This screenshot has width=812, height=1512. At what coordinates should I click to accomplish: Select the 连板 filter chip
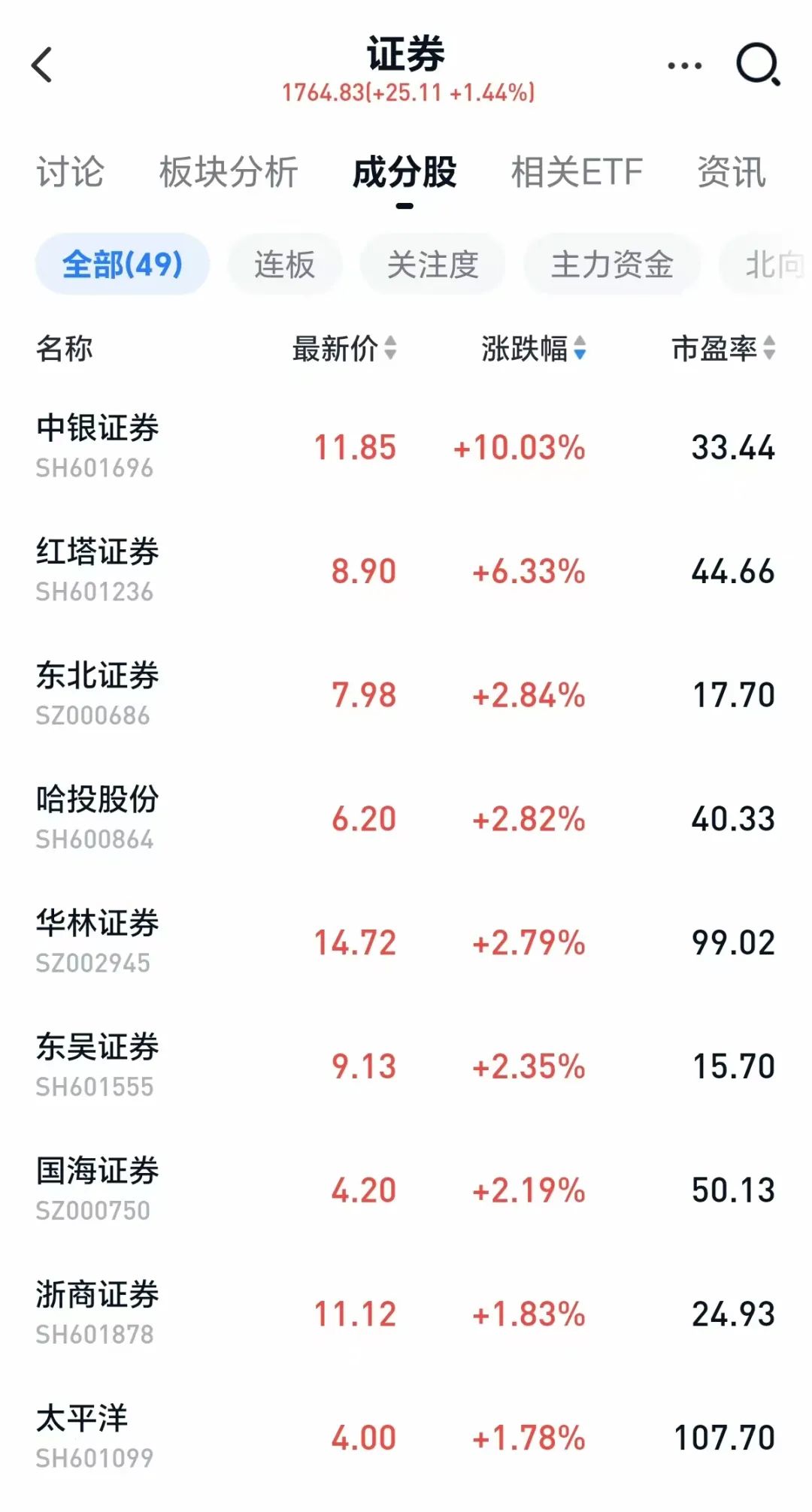pyautogui.click(x=284, y=265)
